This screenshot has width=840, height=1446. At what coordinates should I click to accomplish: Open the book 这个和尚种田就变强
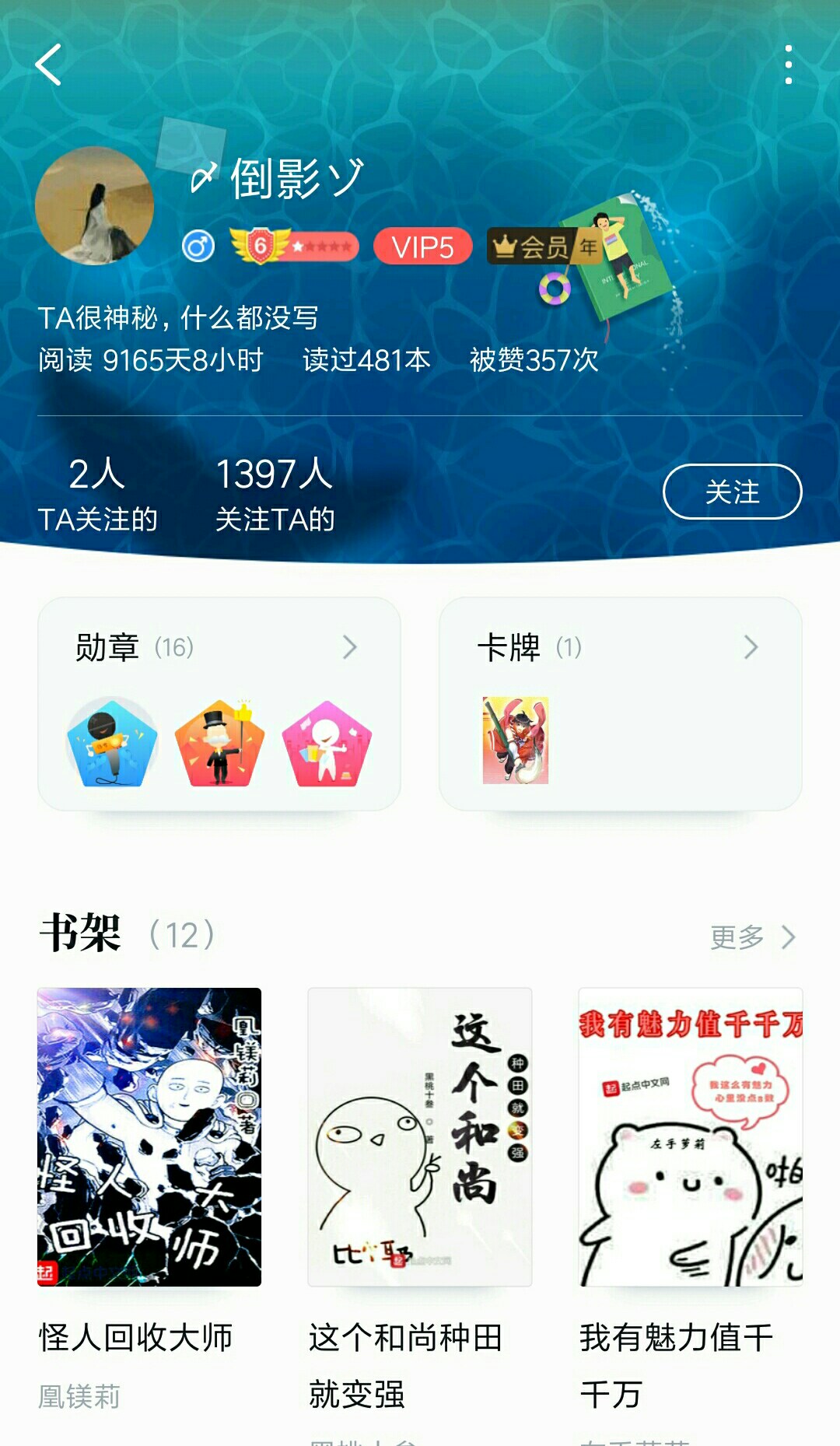(420, 1137)
